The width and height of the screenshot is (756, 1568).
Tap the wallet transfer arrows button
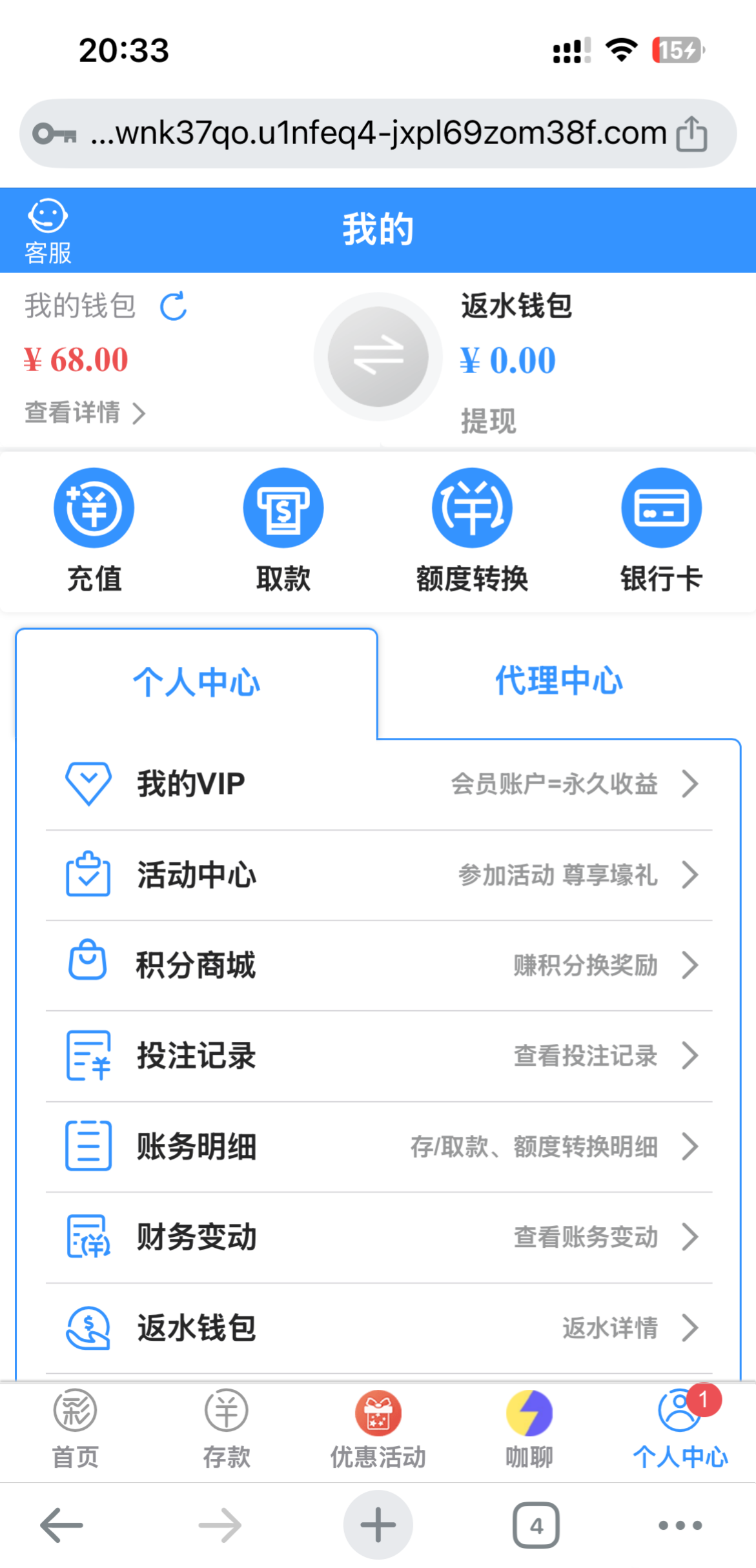click(x=378, y=356)
